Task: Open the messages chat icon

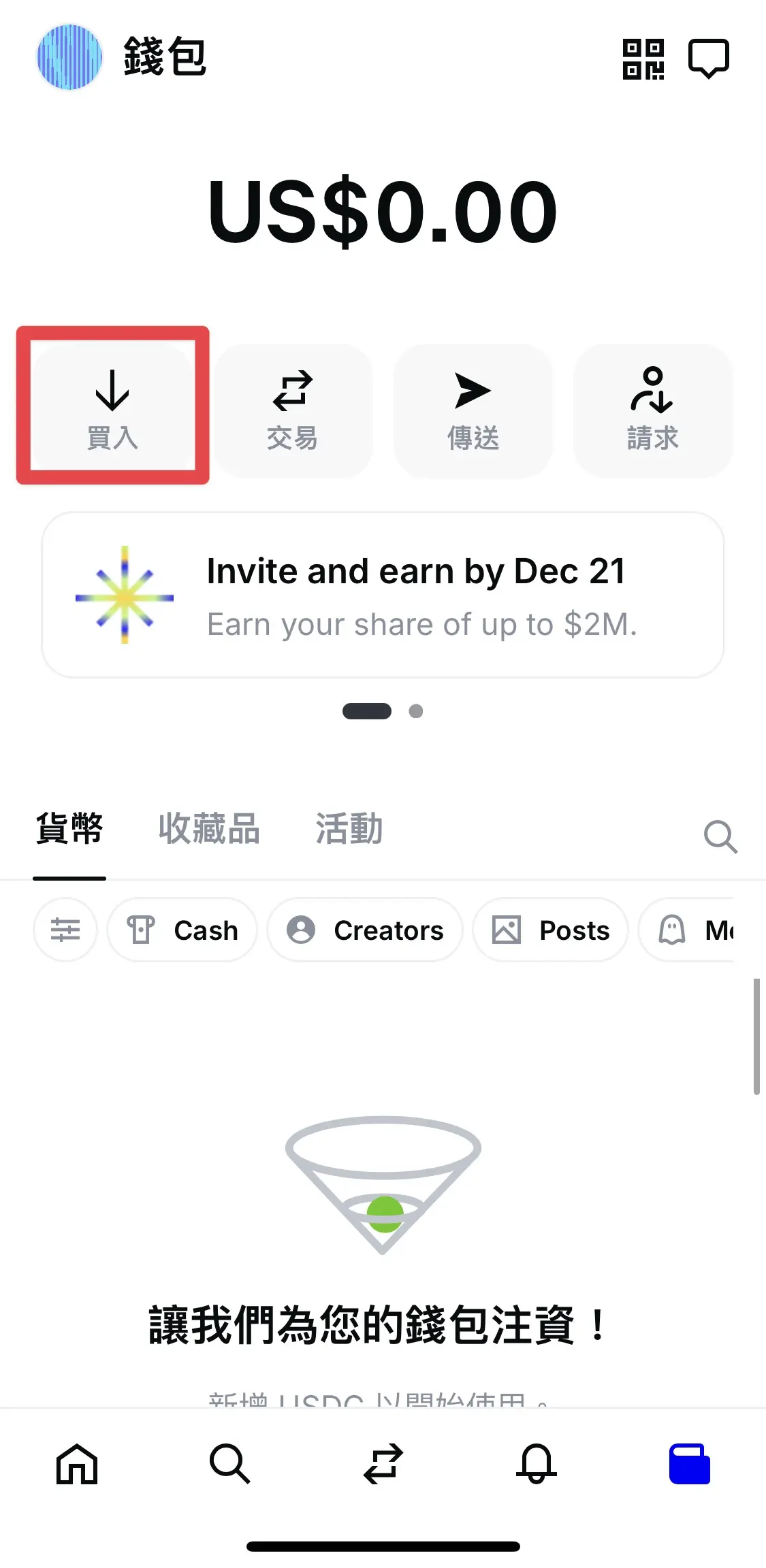Action: pyautogui.click(x=708, y=59)
